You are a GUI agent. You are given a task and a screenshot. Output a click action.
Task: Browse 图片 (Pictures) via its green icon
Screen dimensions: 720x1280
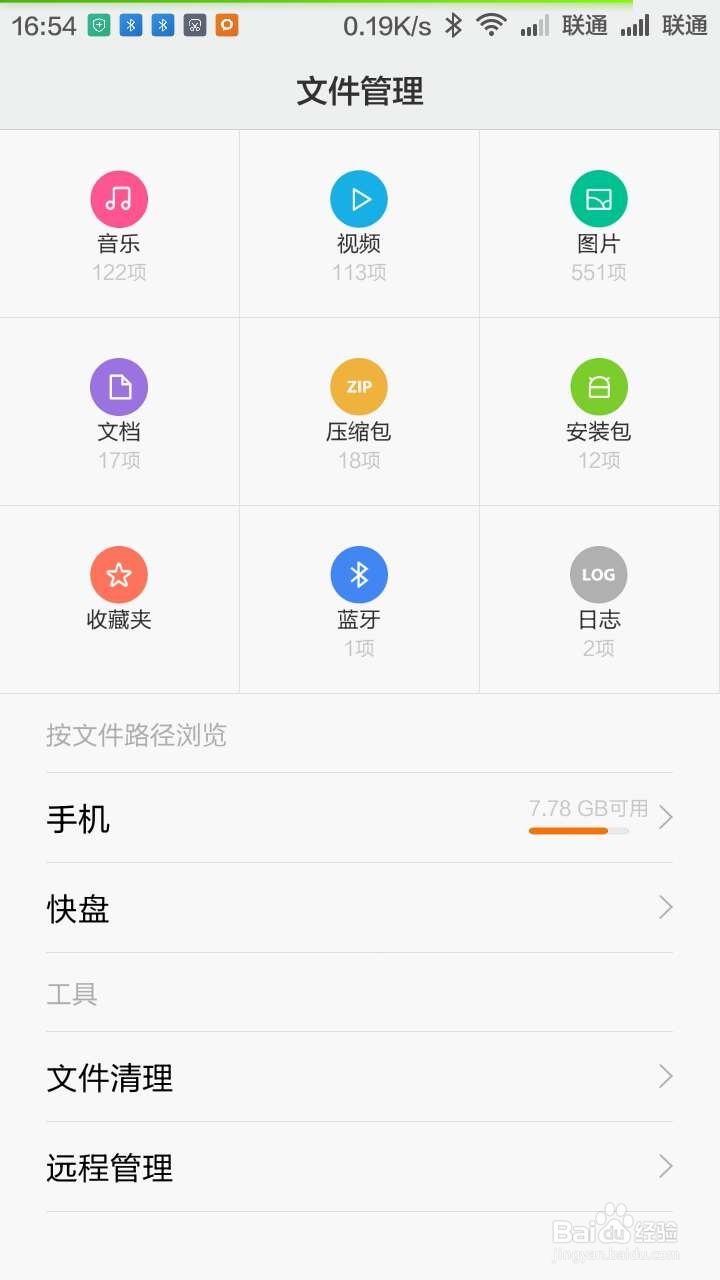tap(598, 198)
